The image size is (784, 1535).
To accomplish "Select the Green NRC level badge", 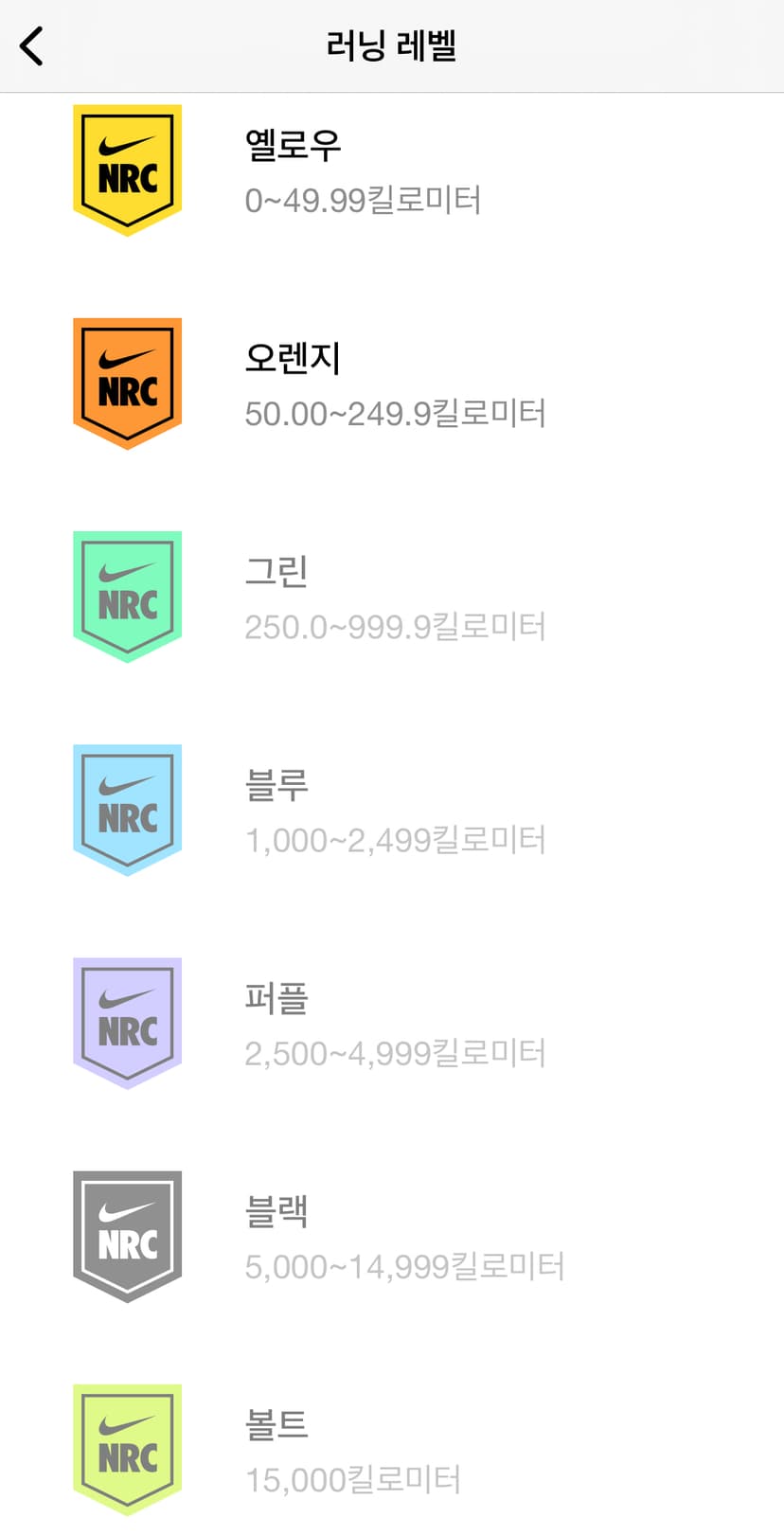I will point(127,595).
